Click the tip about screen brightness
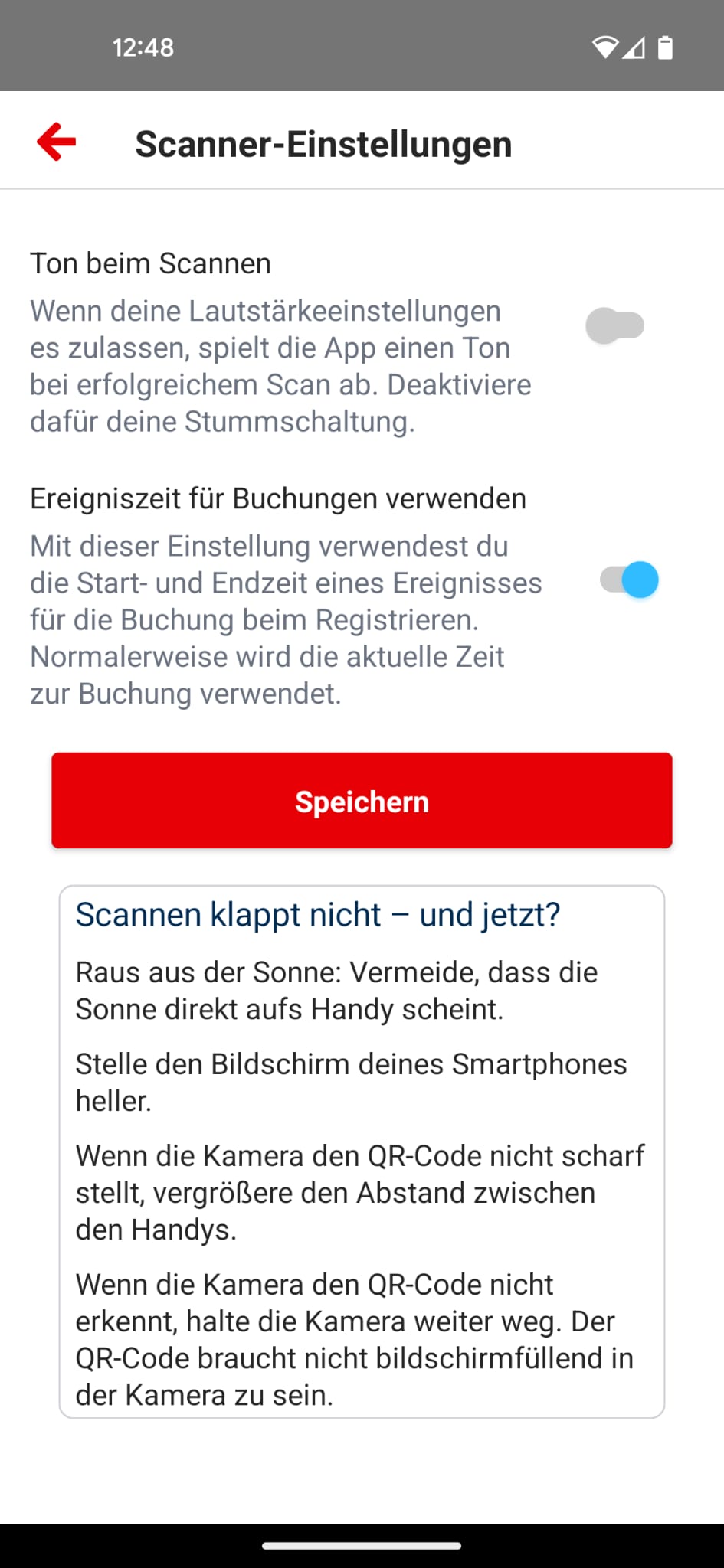 (x=351, y=1081)
